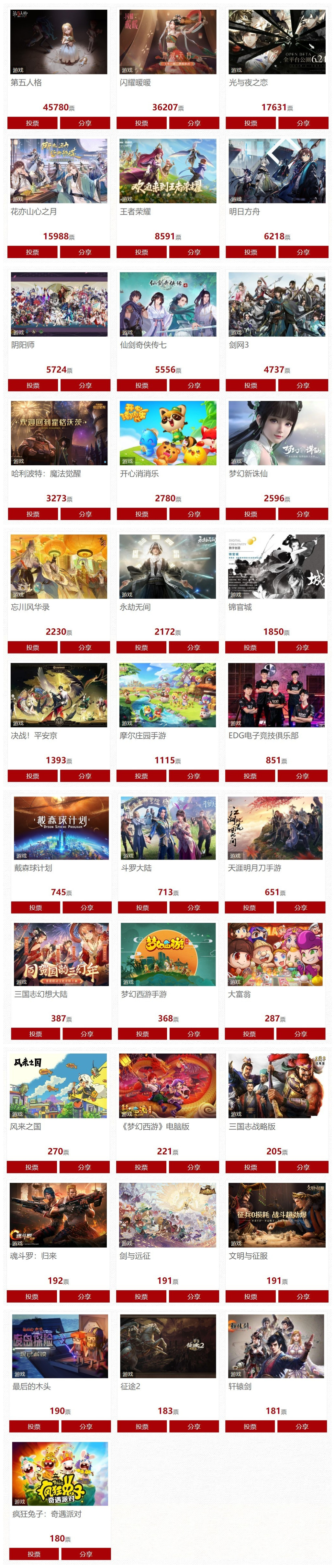Share the 征途2 entry
The image size is (335, 1568).
(x=194, y=1426)
